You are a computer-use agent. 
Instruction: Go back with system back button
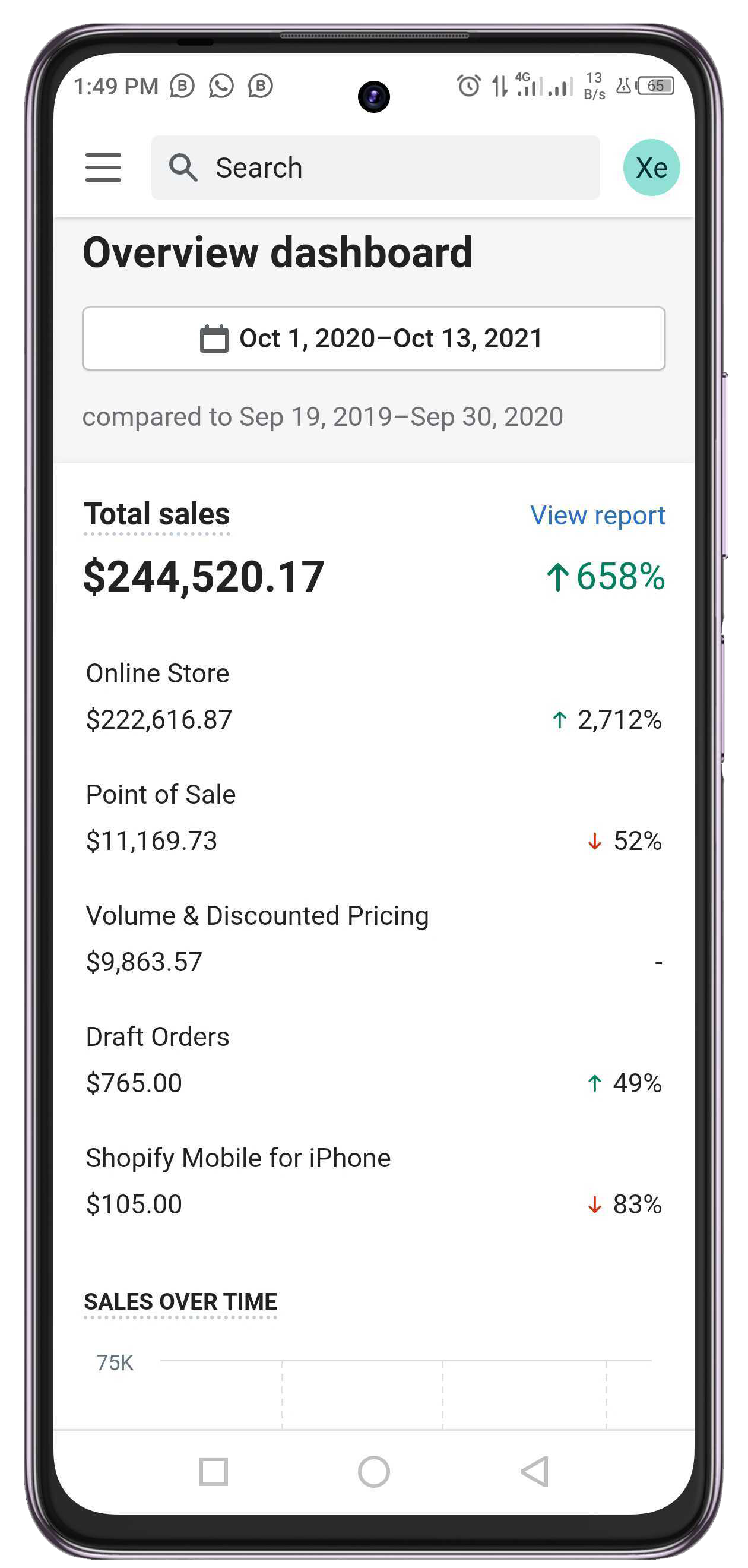[535, 1471]
